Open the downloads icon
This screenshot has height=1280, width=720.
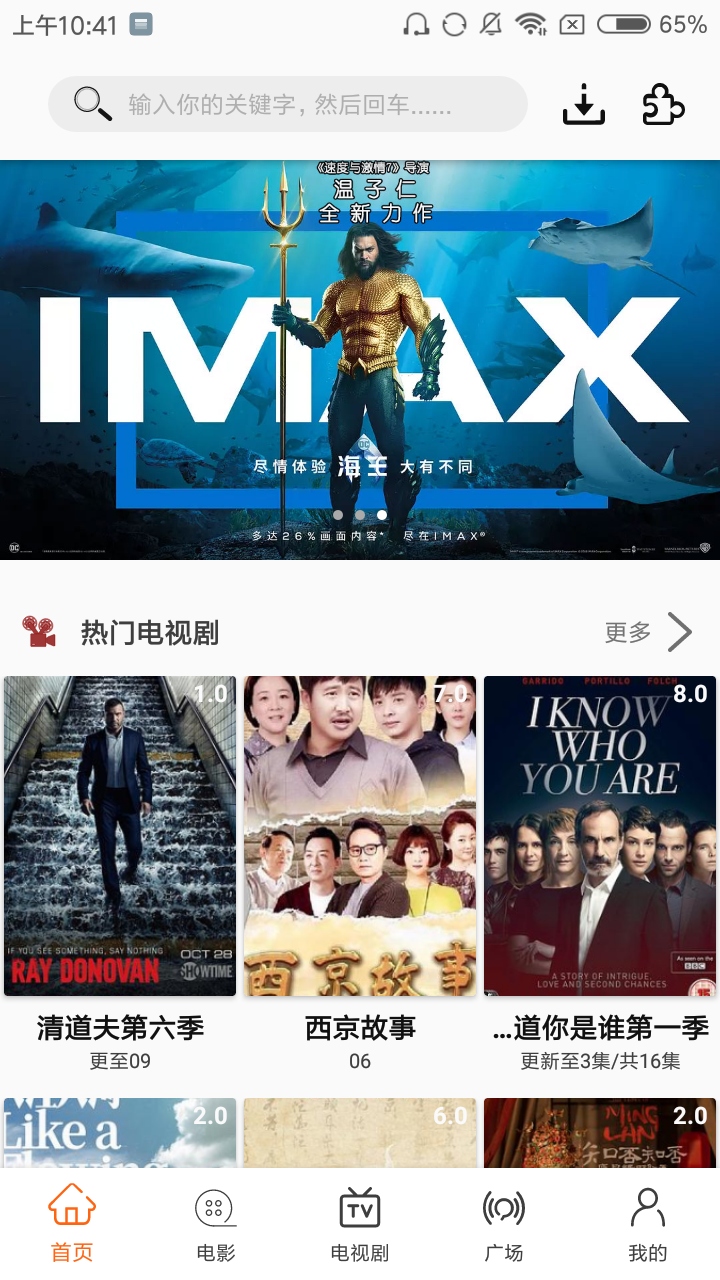[584, 104]
